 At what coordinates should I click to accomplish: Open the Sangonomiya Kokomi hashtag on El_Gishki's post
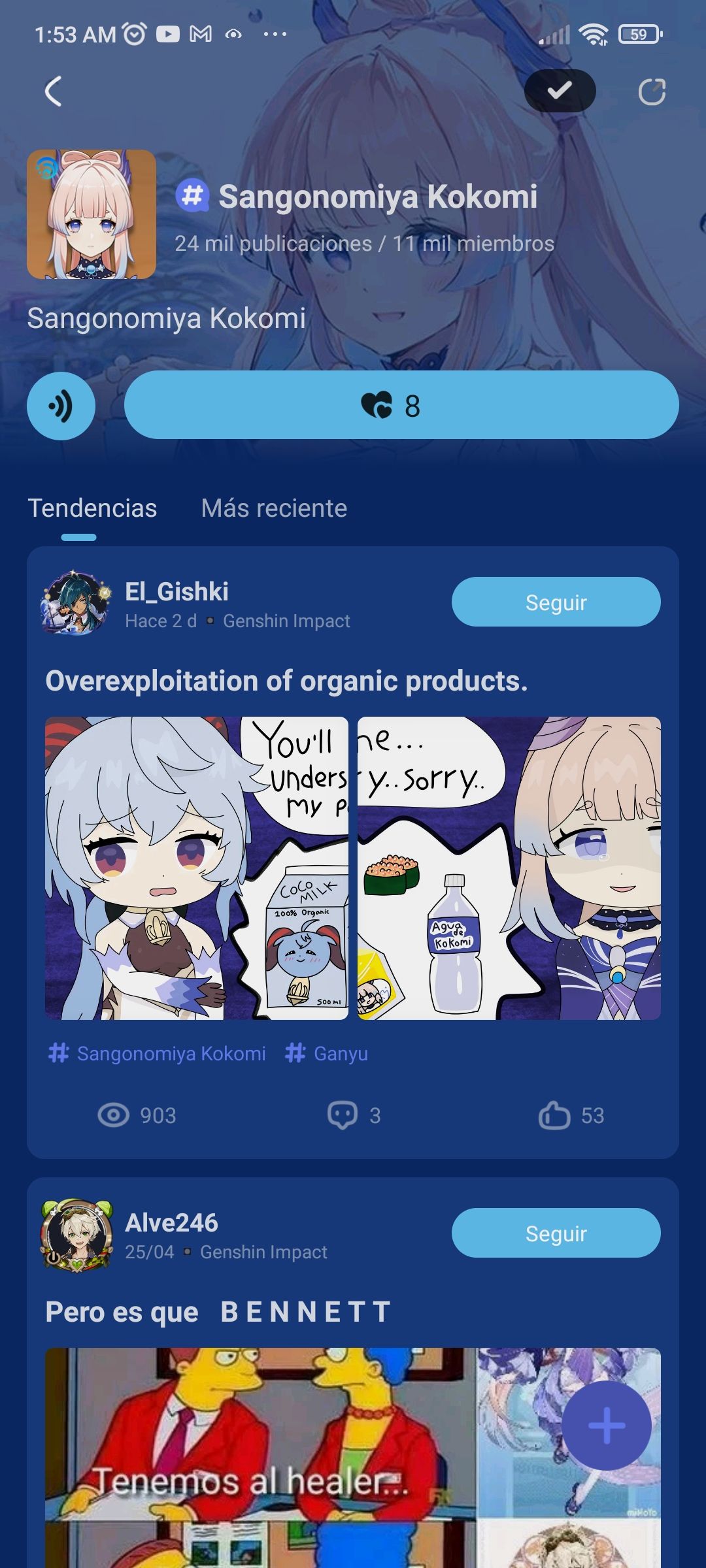coord(158,1053)
